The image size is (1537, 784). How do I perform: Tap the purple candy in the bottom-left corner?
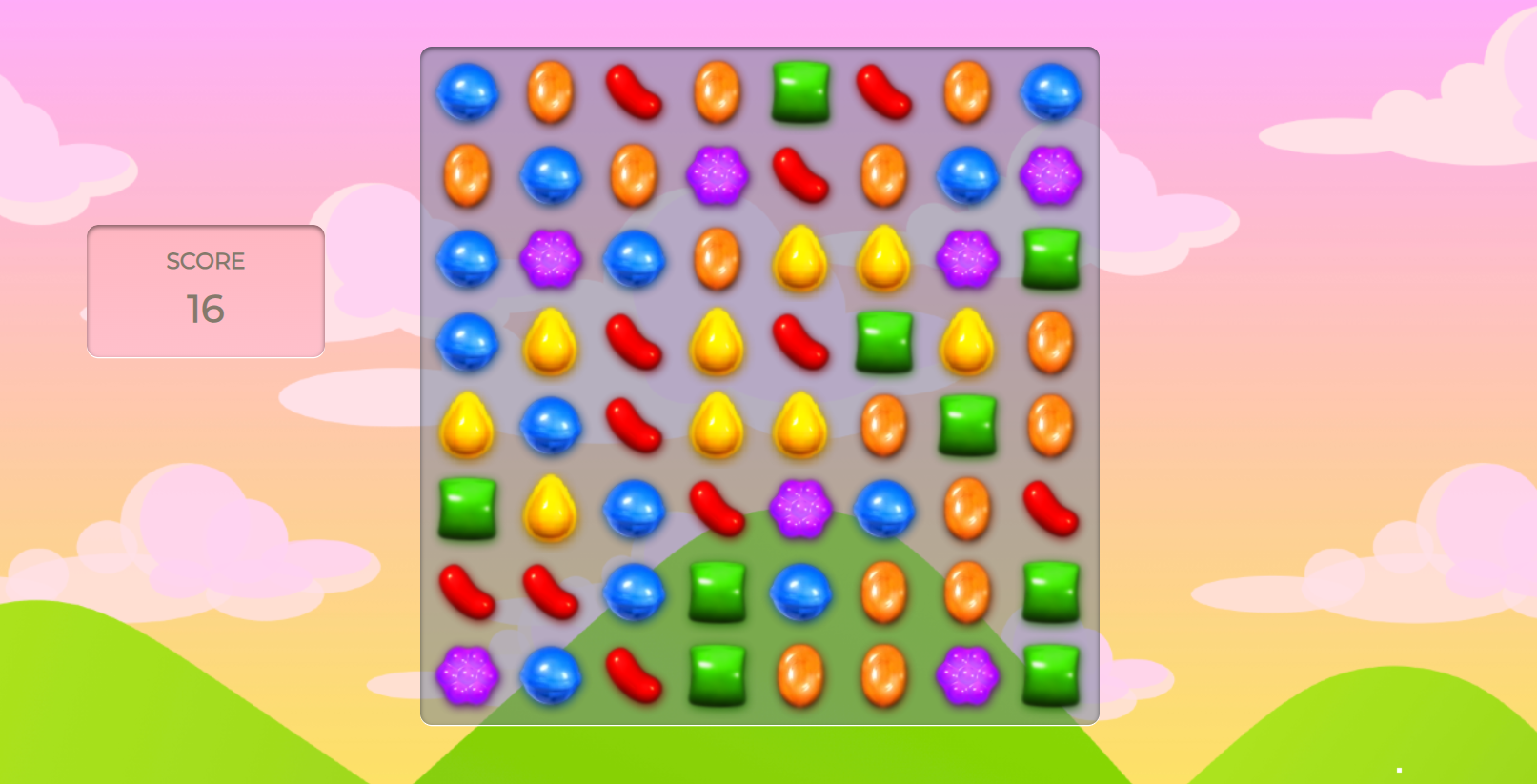point(467,675)
